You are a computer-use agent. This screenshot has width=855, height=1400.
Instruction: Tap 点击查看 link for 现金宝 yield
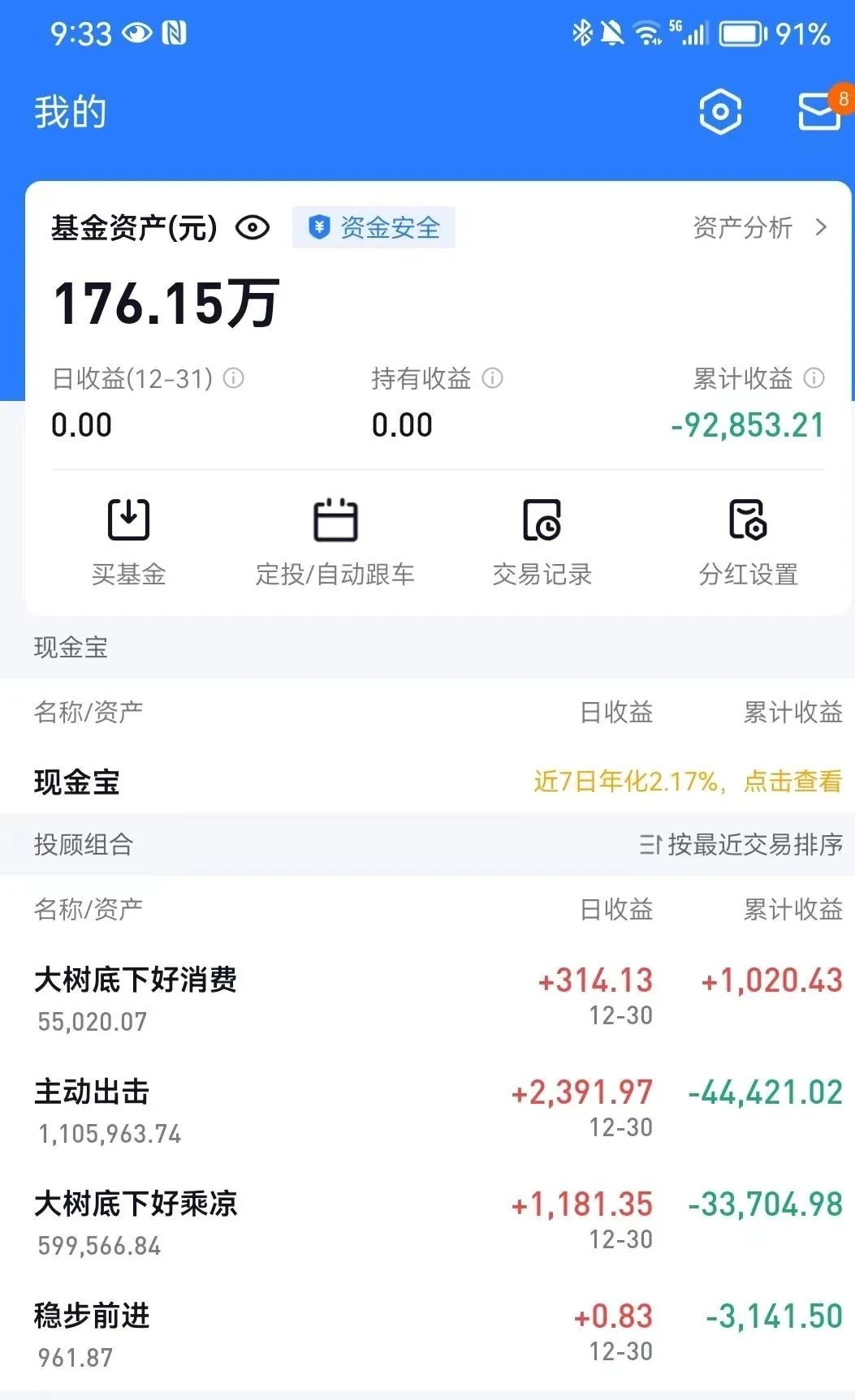(x=792, y=782)
